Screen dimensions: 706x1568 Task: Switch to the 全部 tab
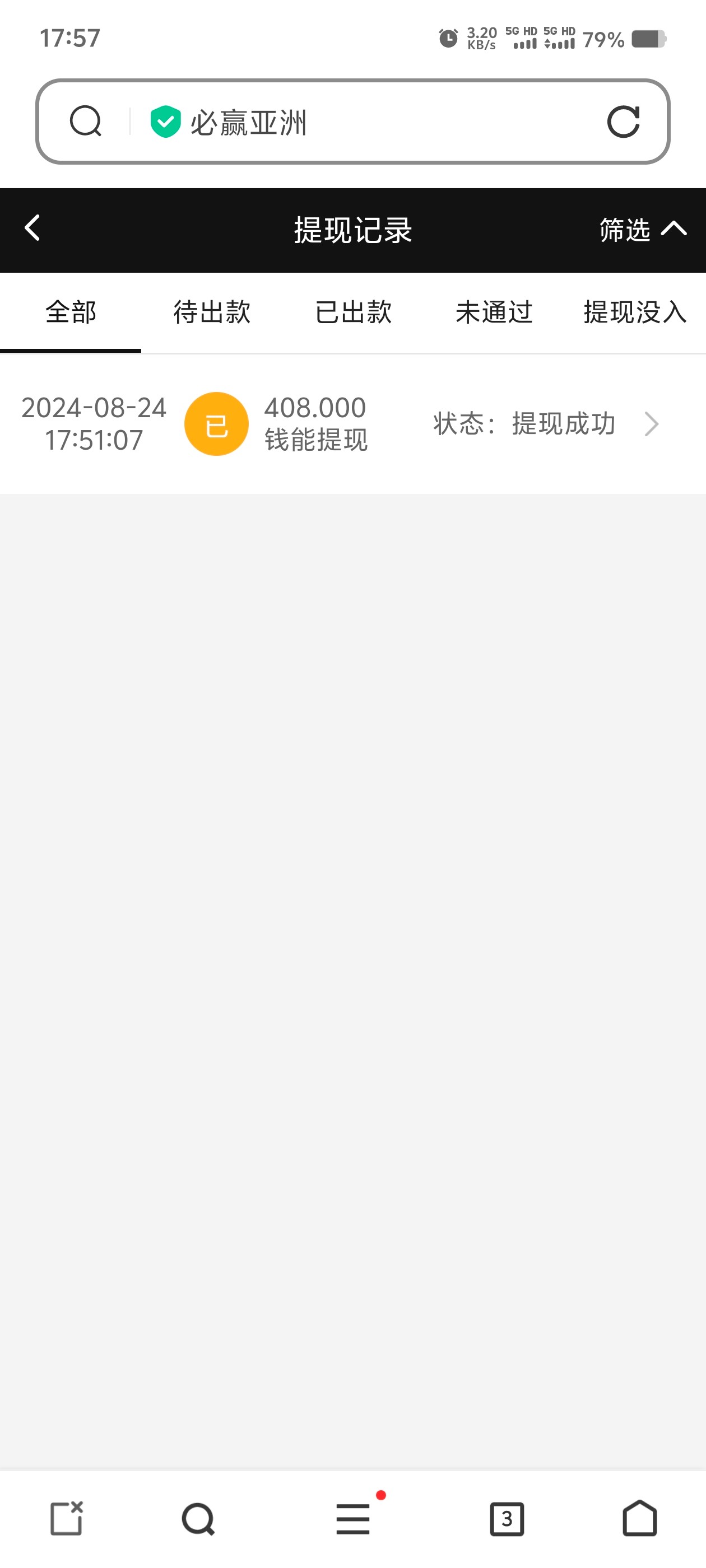pyautogui.click(x=71, y=312)
